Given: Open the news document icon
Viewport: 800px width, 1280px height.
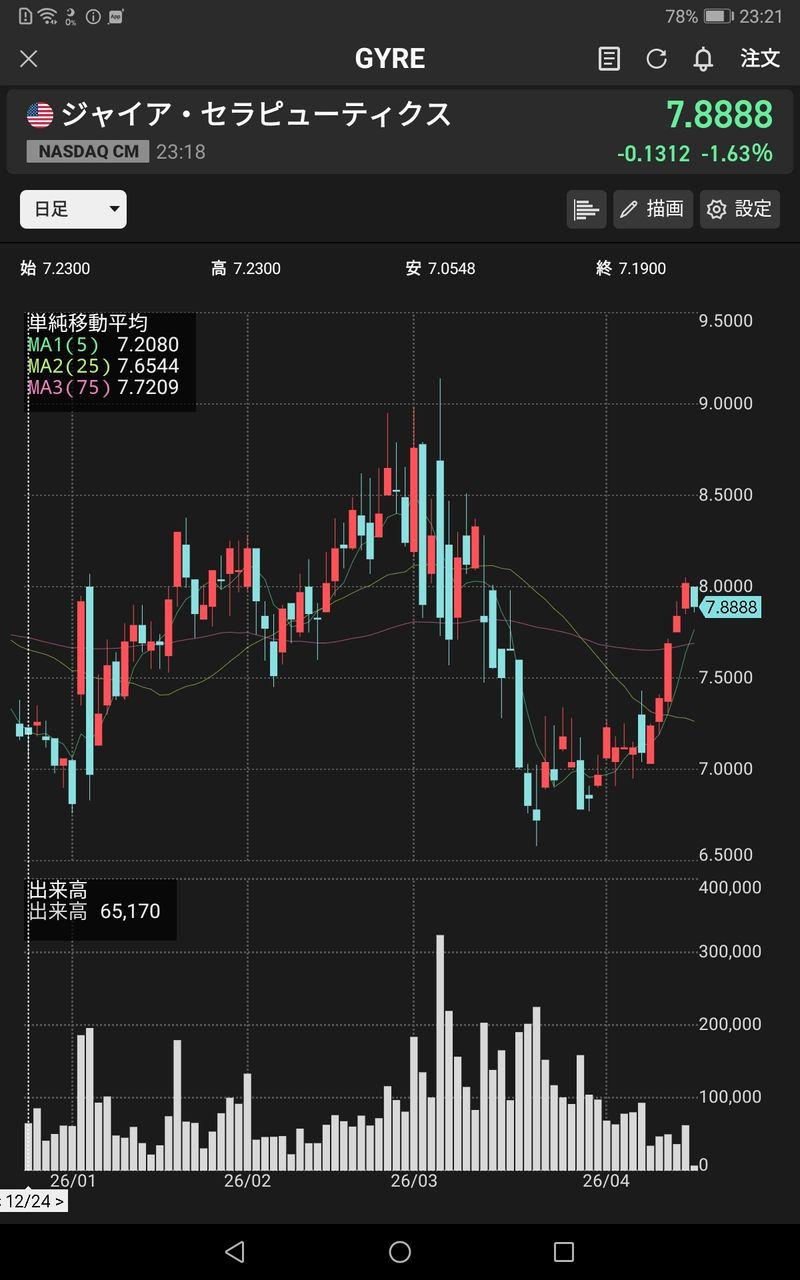Looking at the screenshot, I should click(609, 59).
